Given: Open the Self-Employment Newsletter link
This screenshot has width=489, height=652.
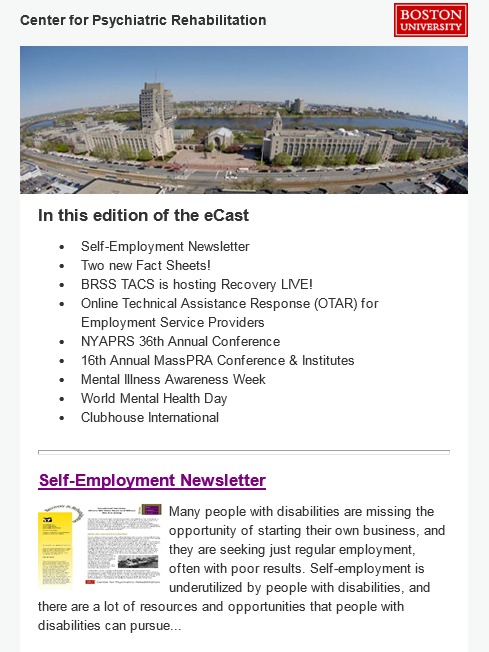Looking at the screenshot, I should (152, 480).
